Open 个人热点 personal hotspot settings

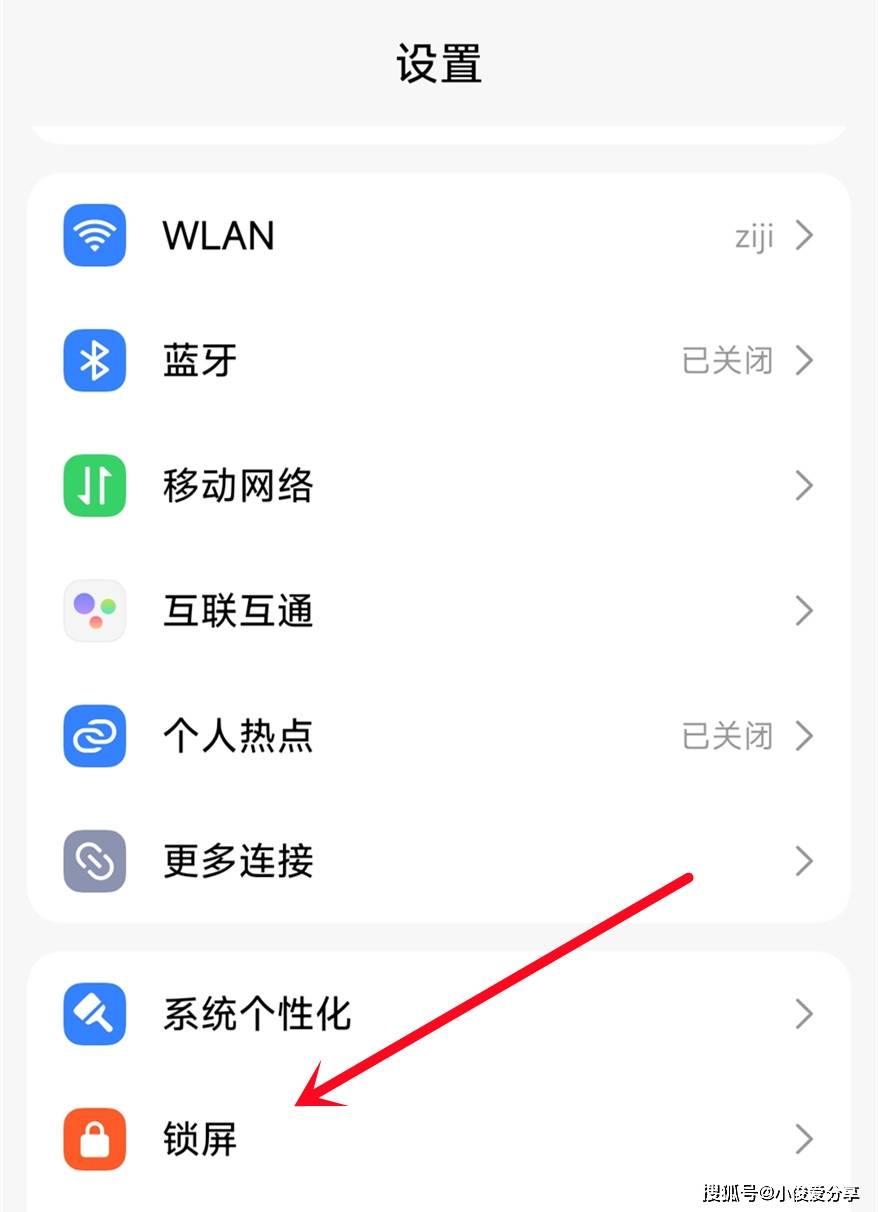[438, 736]
